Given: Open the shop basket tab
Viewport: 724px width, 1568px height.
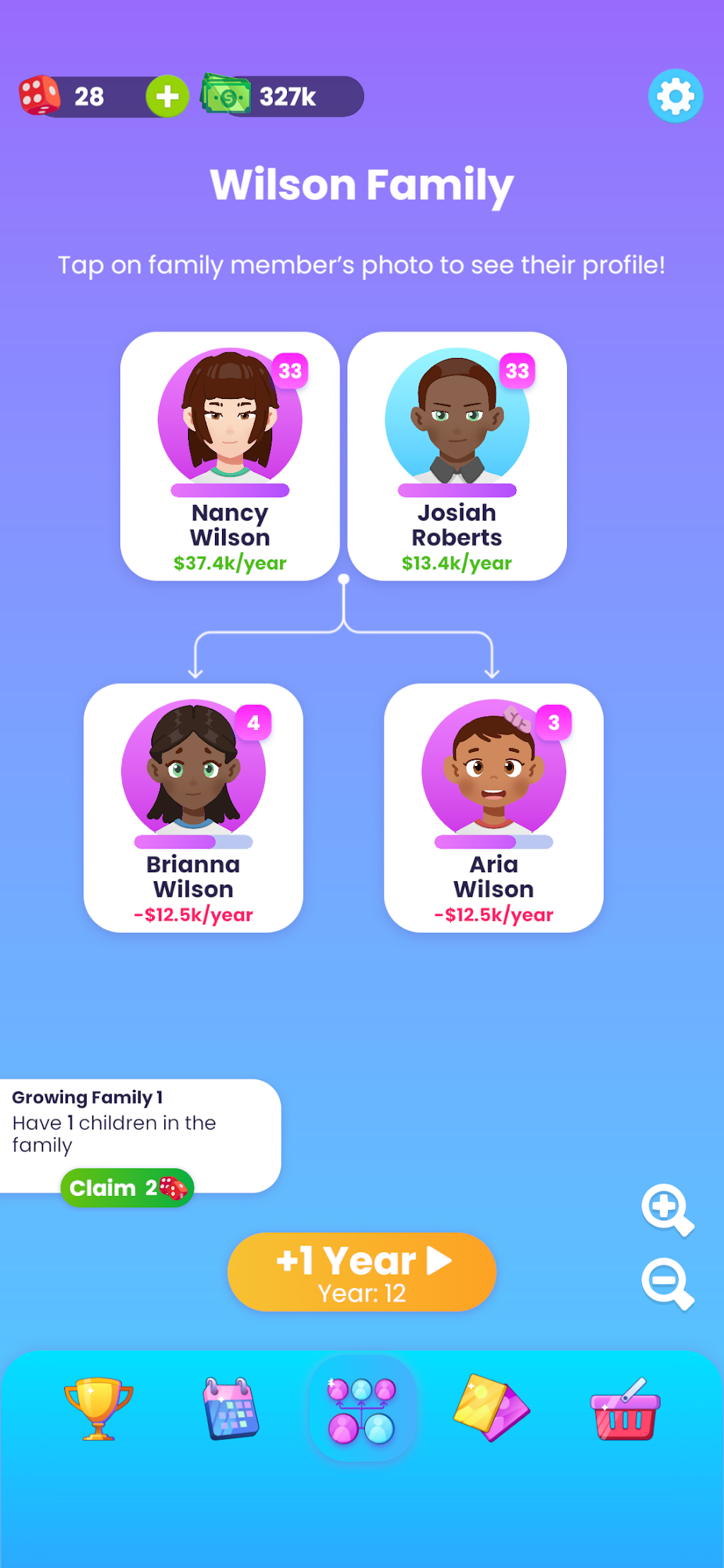Looking at the screenshot, I should [625, 1409].
